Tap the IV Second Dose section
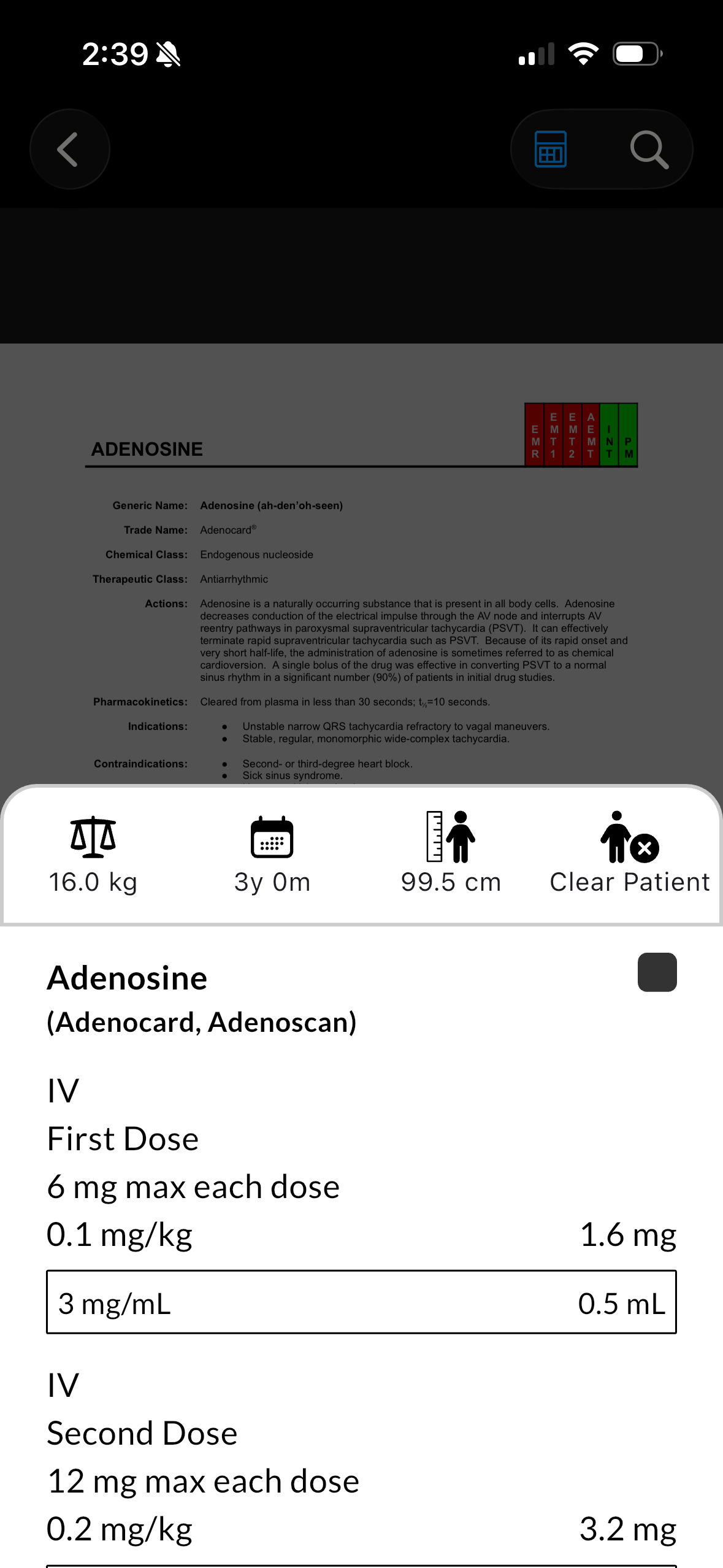Image resolution: width=723 pixels, height=1568 pixels. (x=141, y=1432)
